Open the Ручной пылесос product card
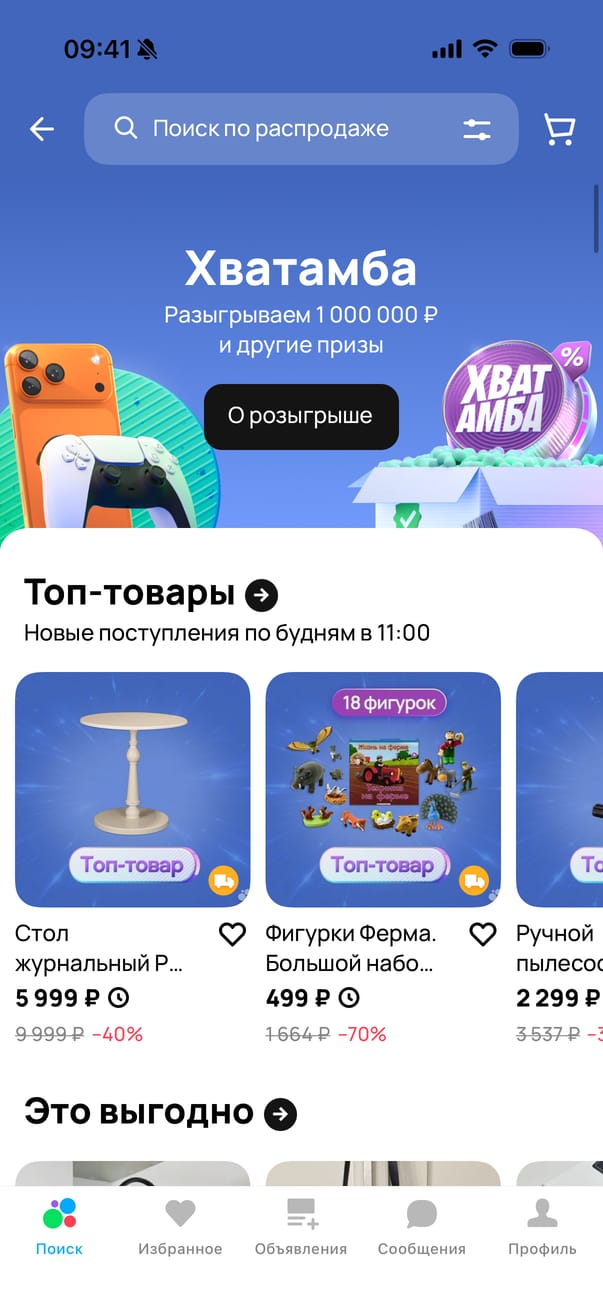 point(560,789)
